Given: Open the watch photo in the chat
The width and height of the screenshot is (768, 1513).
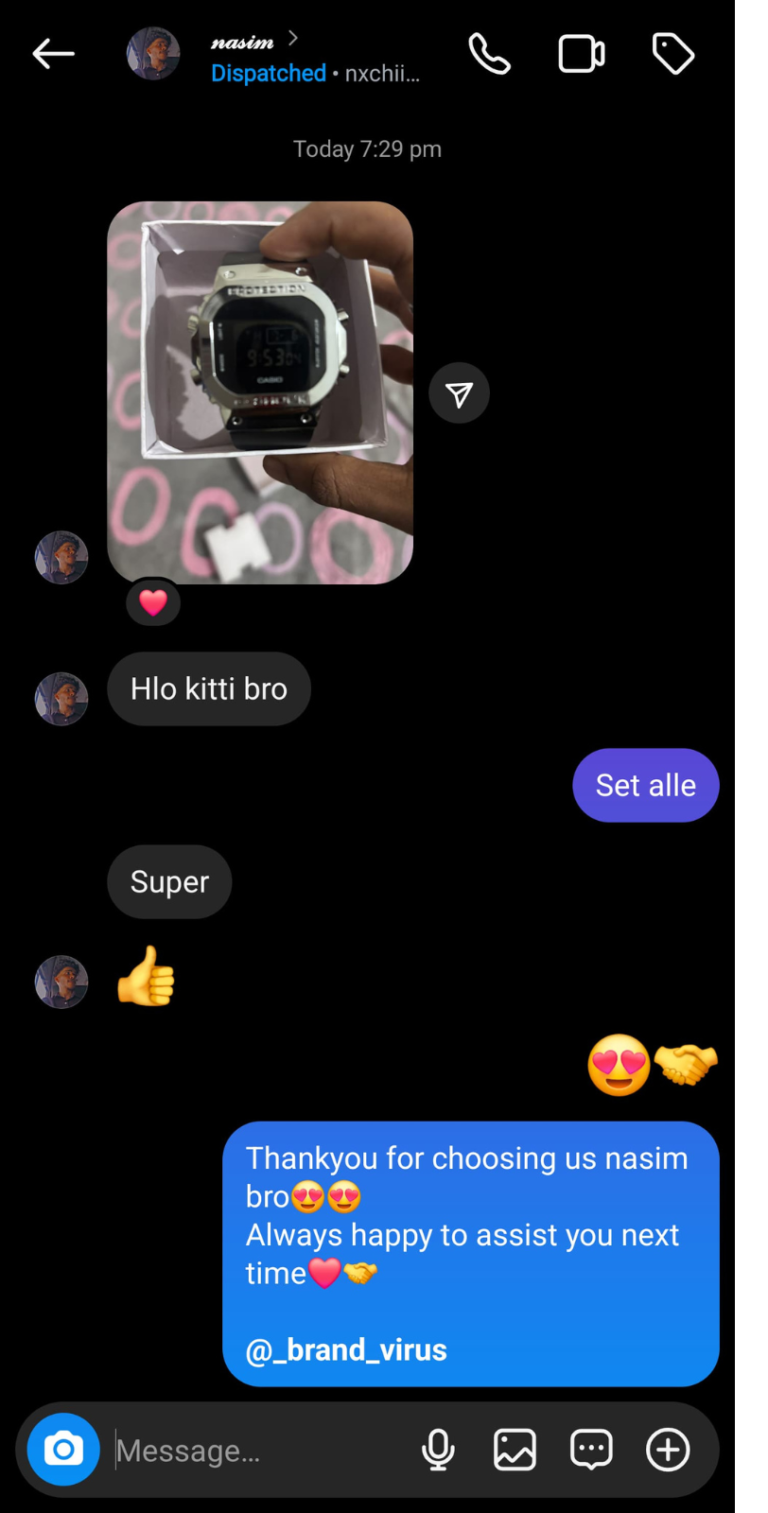Looking at the screenshot, I should click(260, 392).
